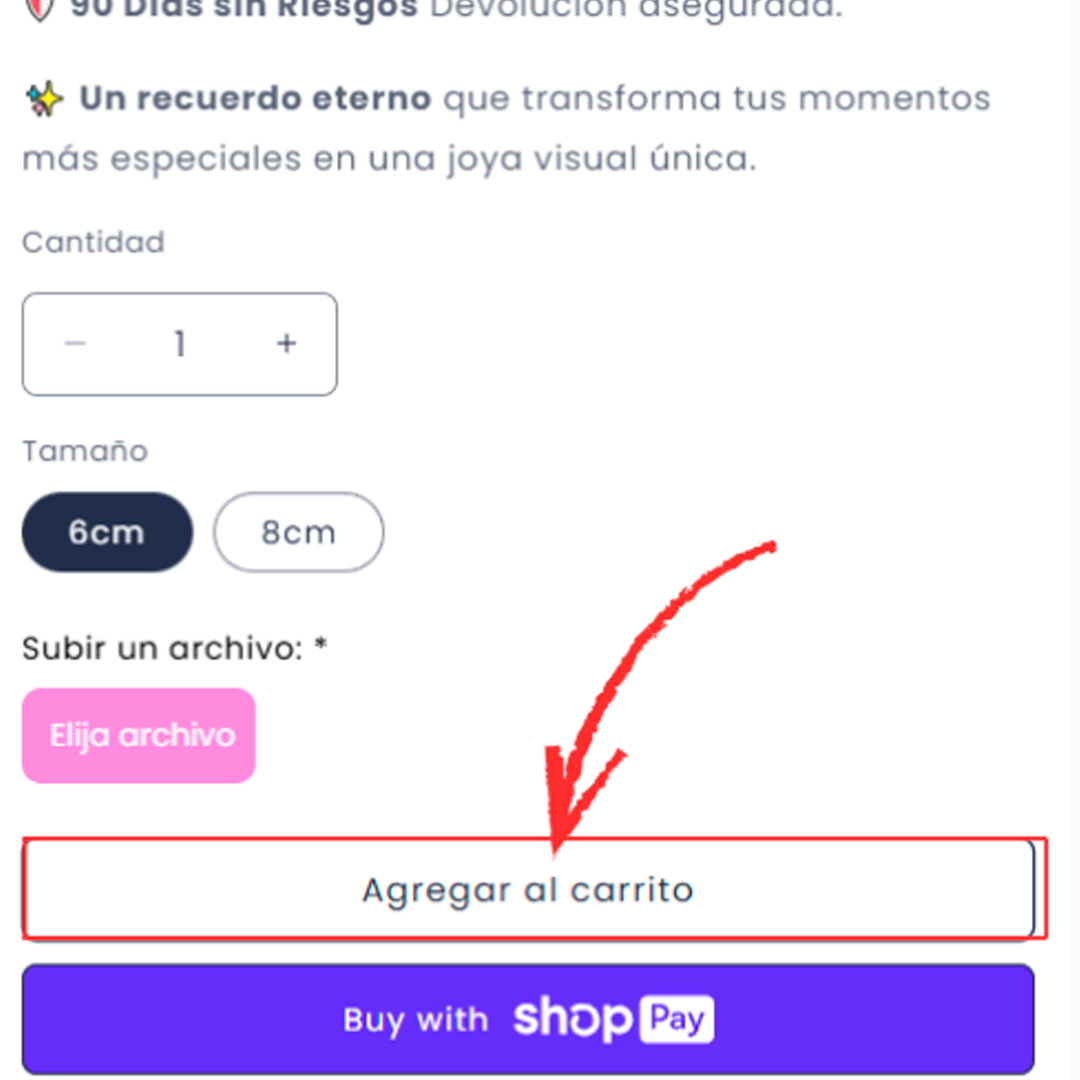Image resolution: width=1080 pixels, height=1080 pixels.
Task: Increase quantity with the plus button
Action: [x=287, y=344]
